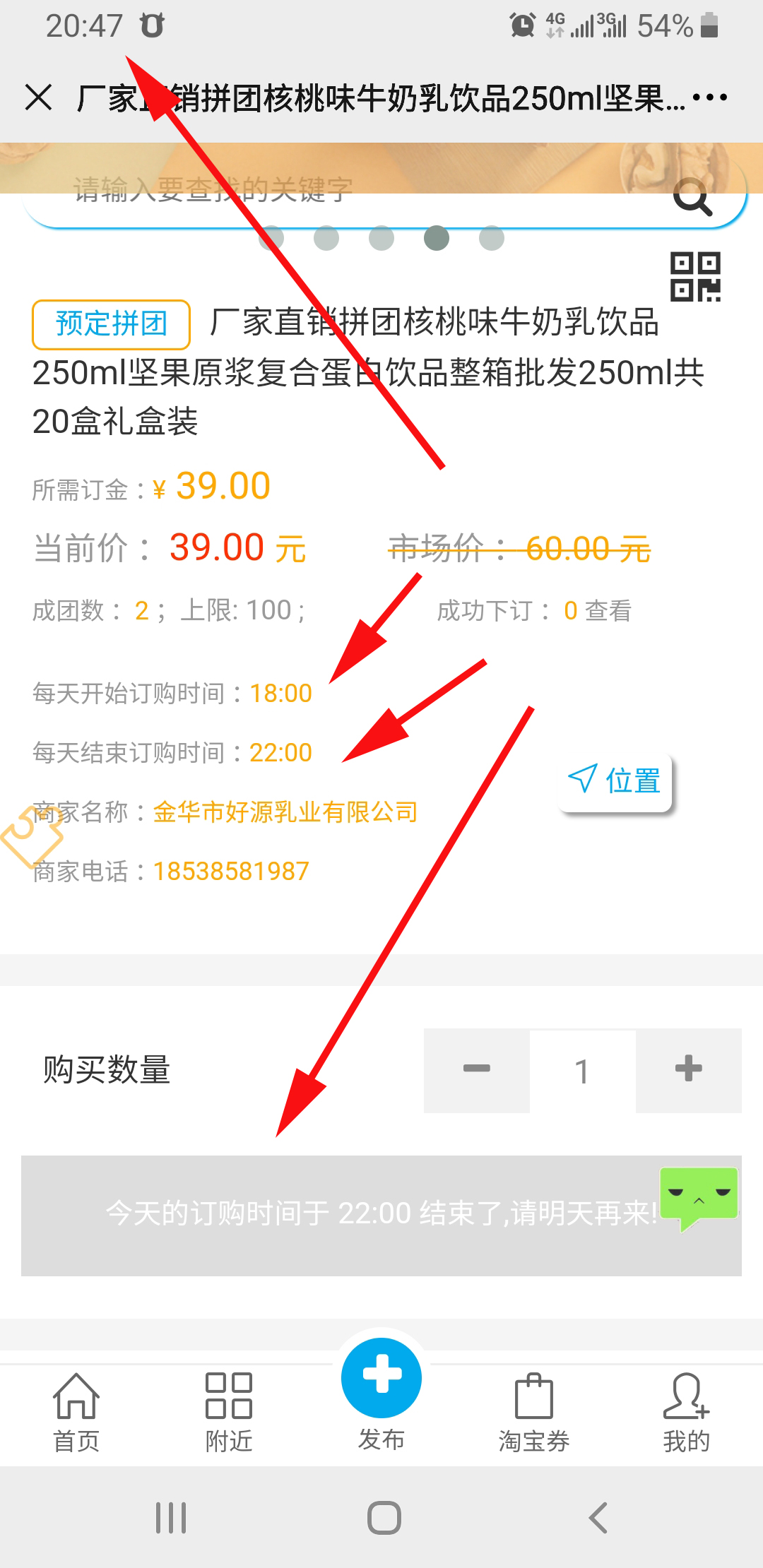
Task: Increase purchase quantity with plus
Action: pyautogui.click(x=688, y=1070)
